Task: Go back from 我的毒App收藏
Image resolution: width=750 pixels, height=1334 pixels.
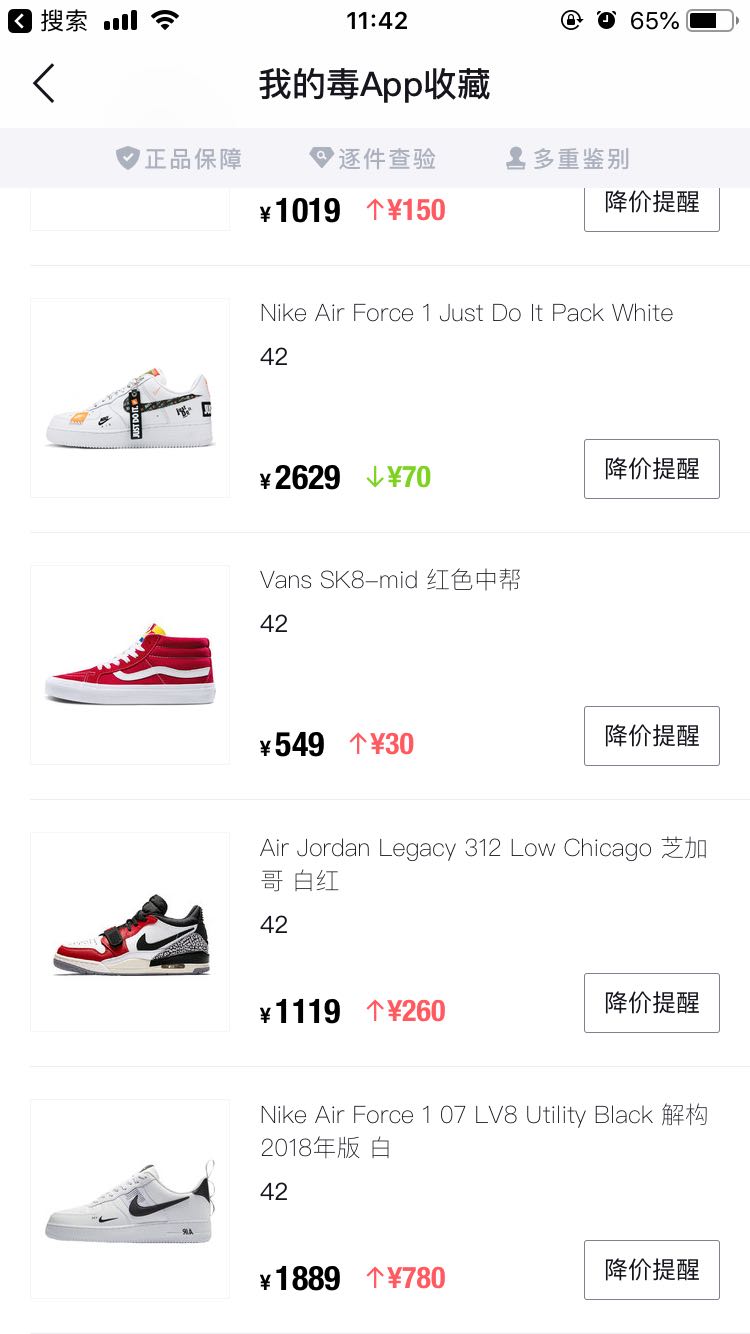Action: [44, 84]
